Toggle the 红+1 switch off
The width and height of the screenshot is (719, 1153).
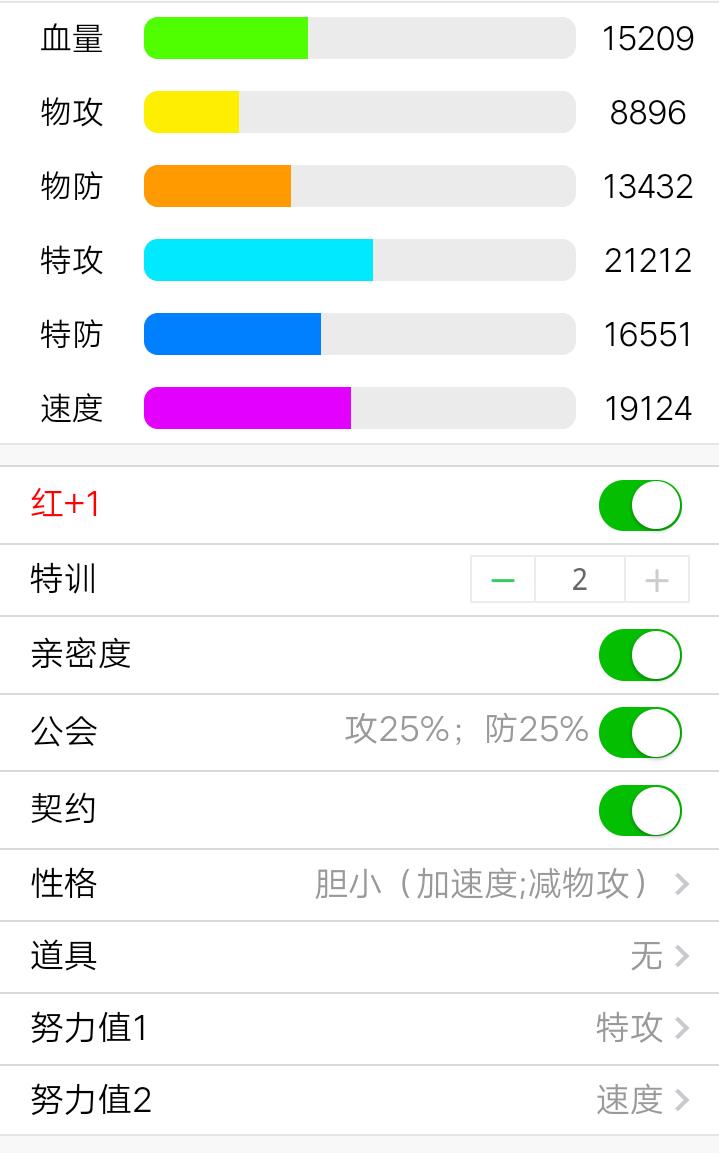pyautogui.click(x=640, y=505)
